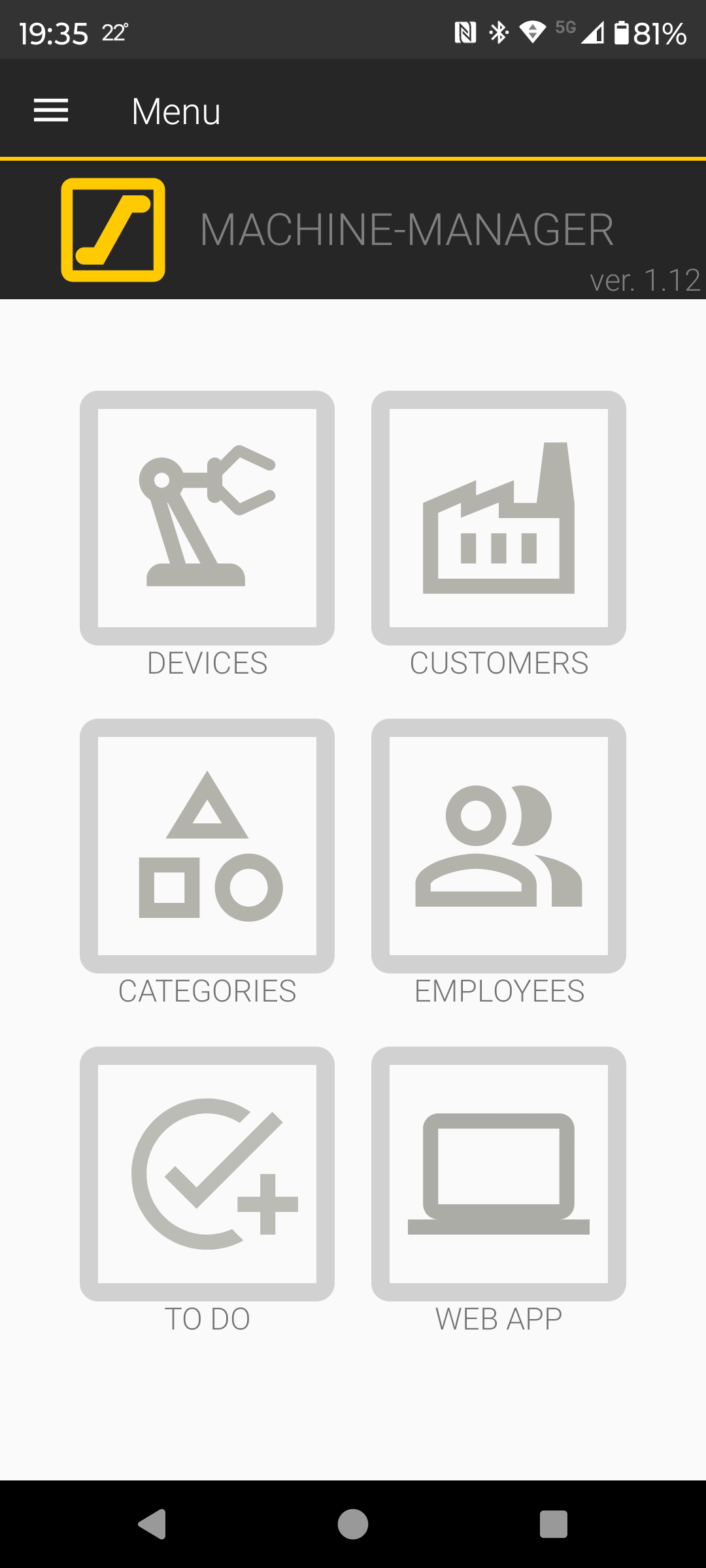706x1568 pixels.
Task: Open the Devices tile
Action: coord(207,518)
